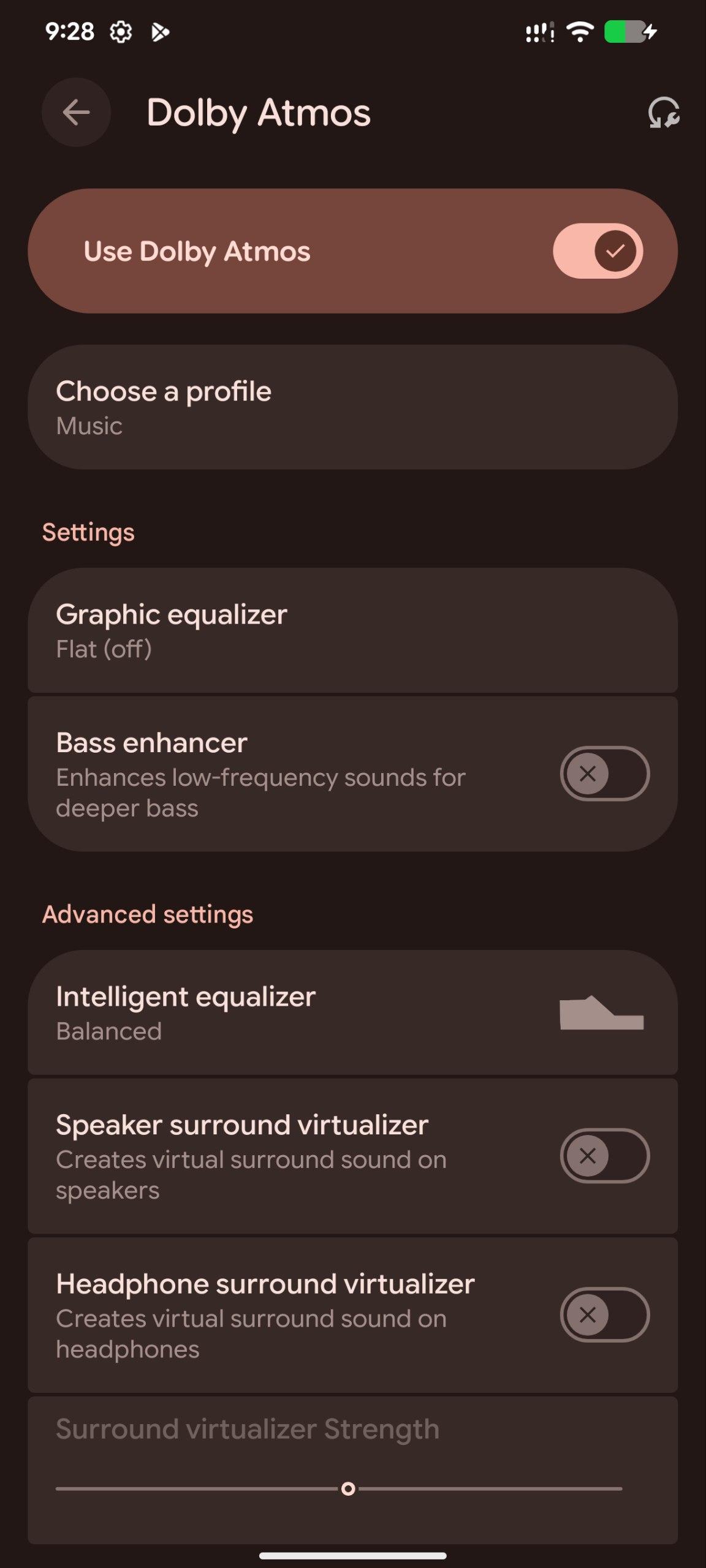Go back from Dolby Atmos settings
Image resolution: width=706 pixels, height=1568 pixels.
tap(76, 113)
